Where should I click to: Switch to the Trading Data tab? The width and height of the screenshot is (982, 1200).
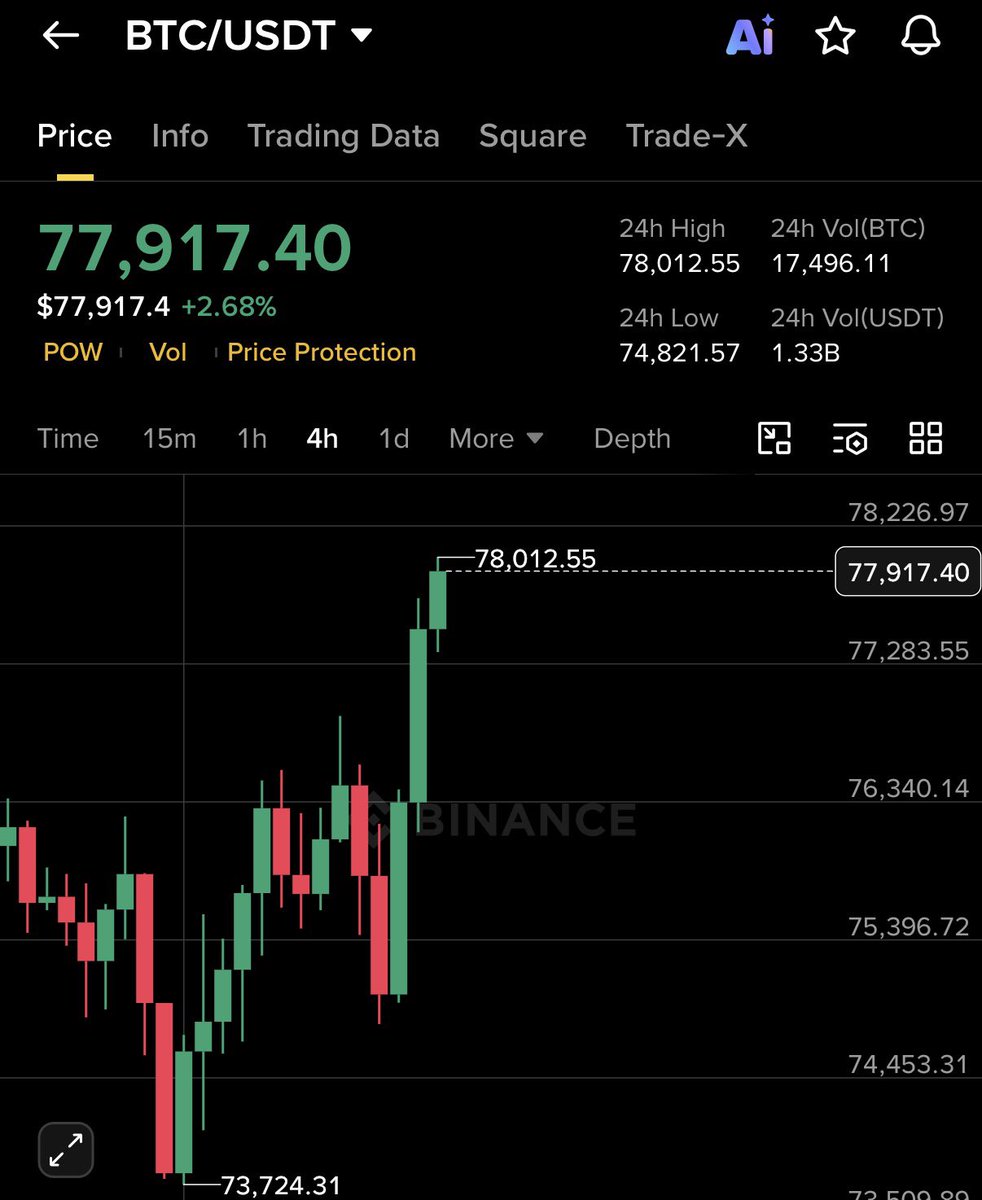(x=343, y=136)
